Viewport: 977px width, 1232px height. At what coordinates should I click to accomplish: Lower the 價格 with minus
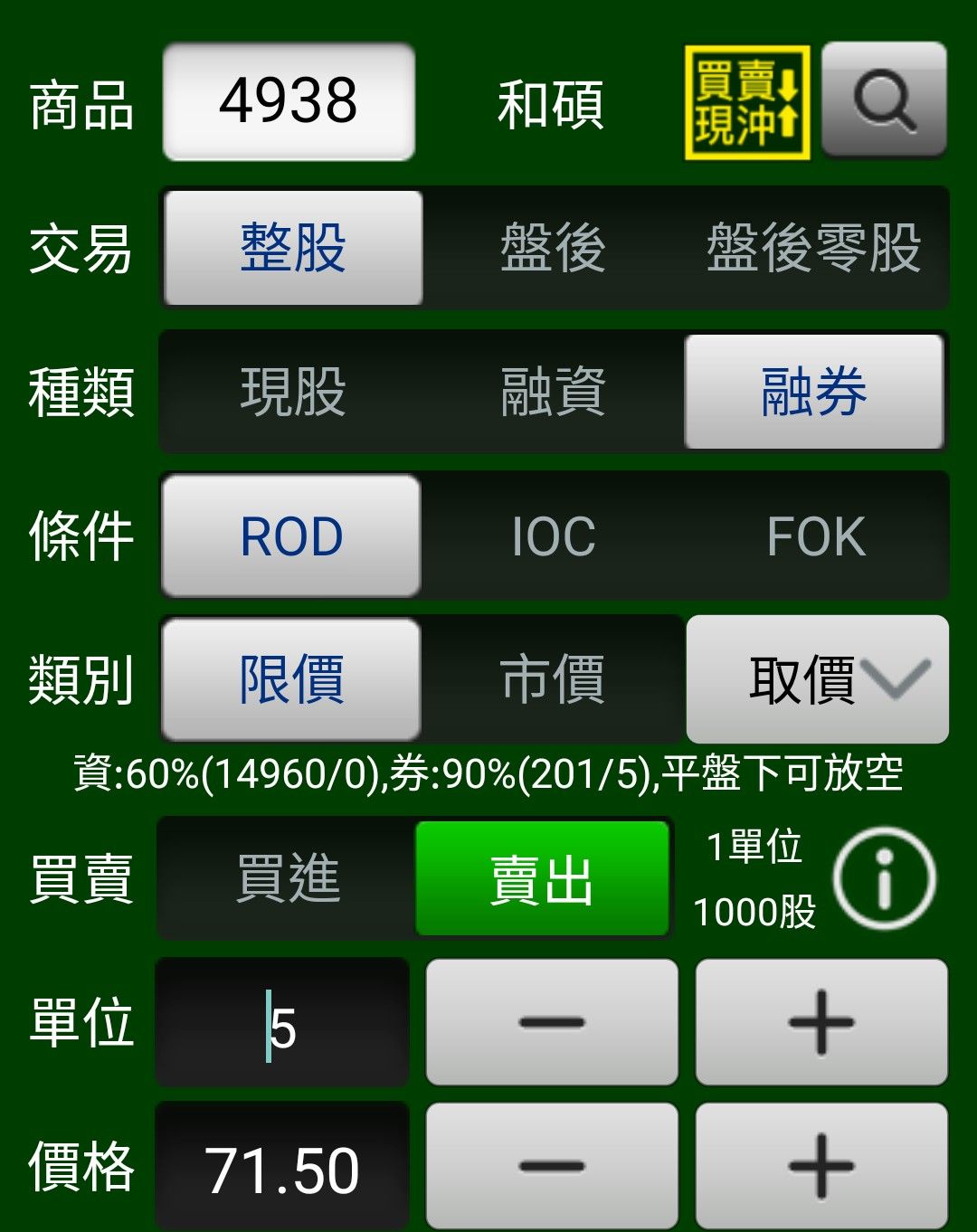tap(552, 1166)
